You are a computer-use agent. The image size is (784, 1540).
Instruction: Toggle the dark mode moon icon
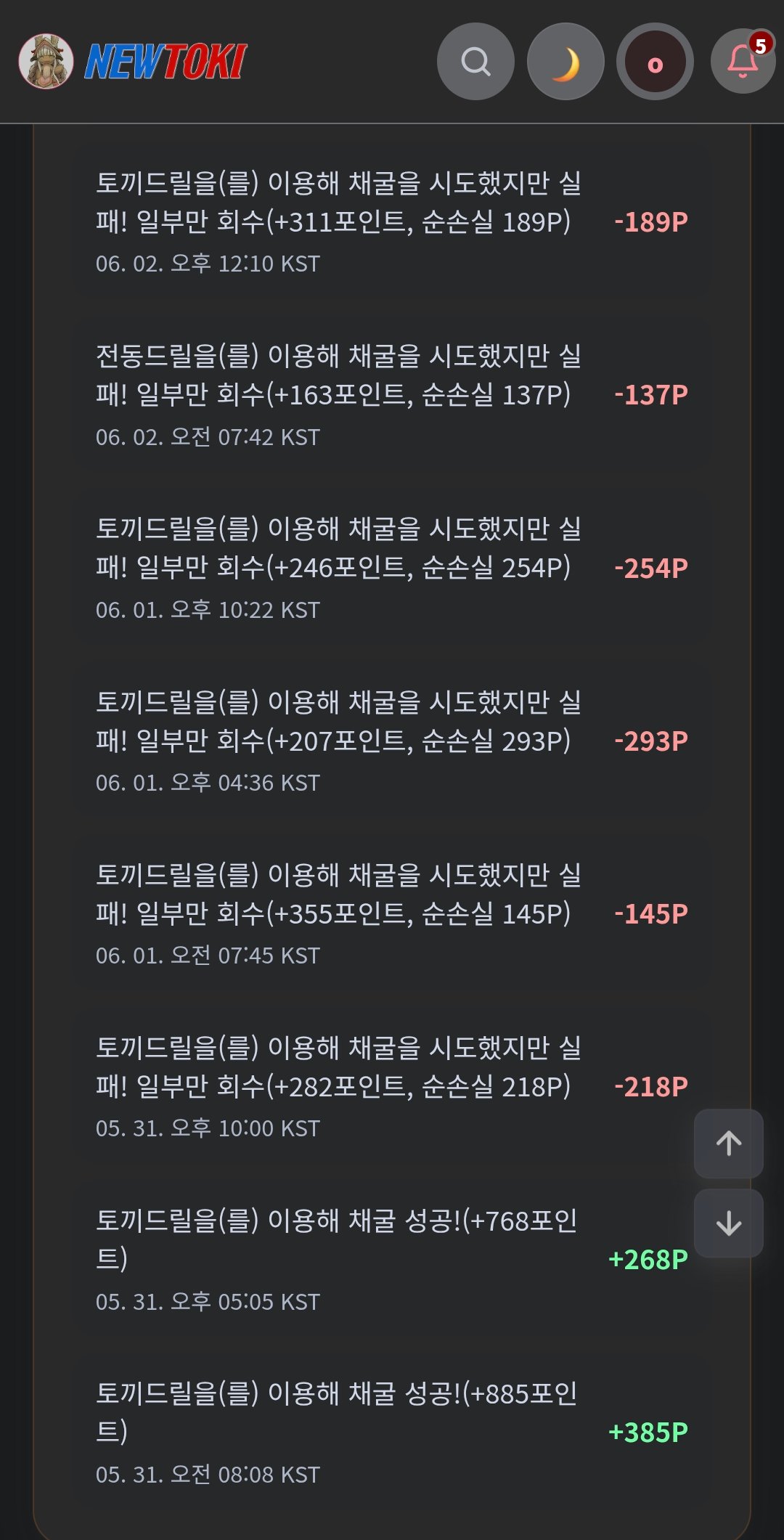[x=565, y=62]
